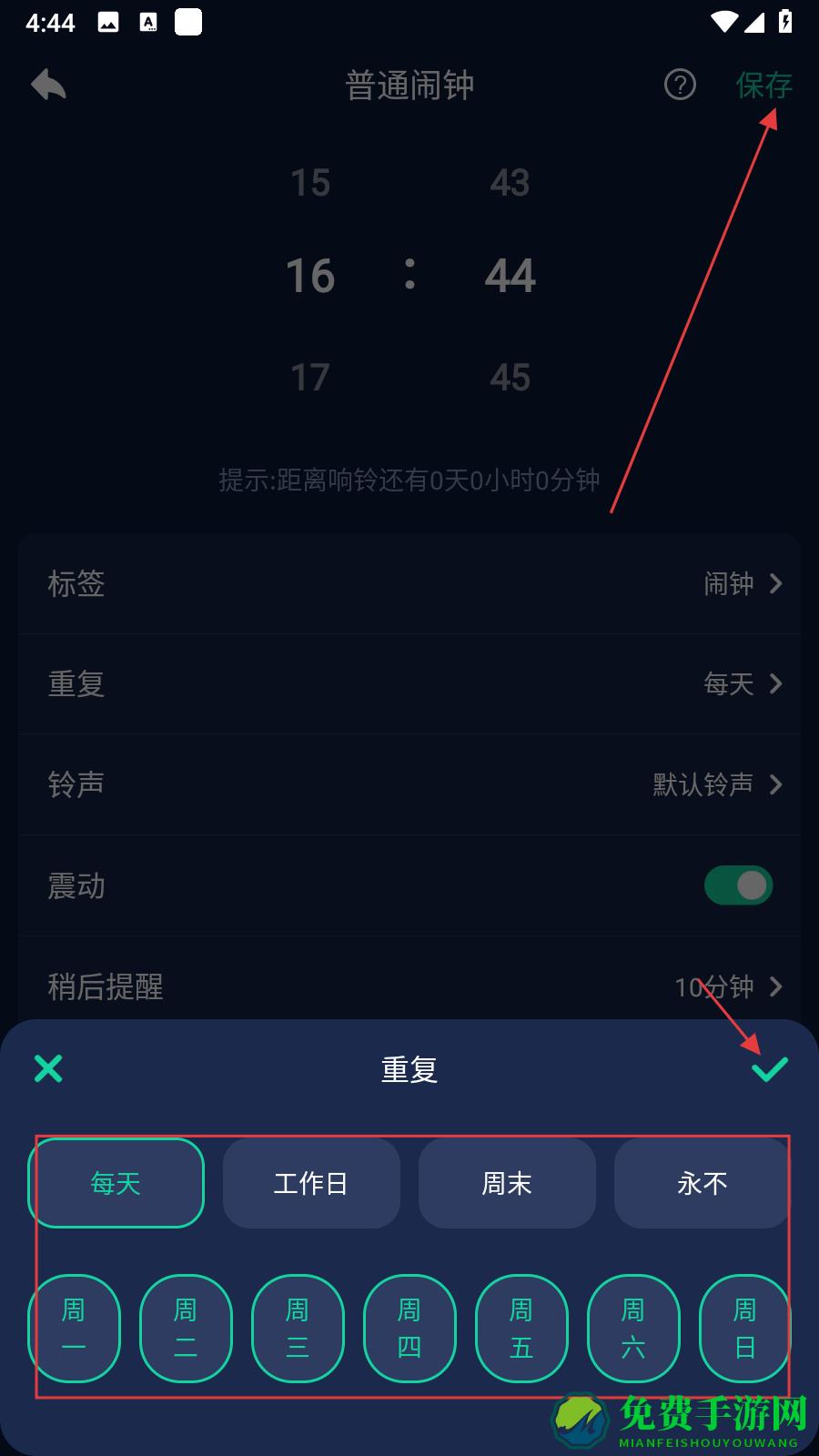
Task: Toggle 周五 in the repeat days
Action: pyautogui.click(x=521, y=1329)
